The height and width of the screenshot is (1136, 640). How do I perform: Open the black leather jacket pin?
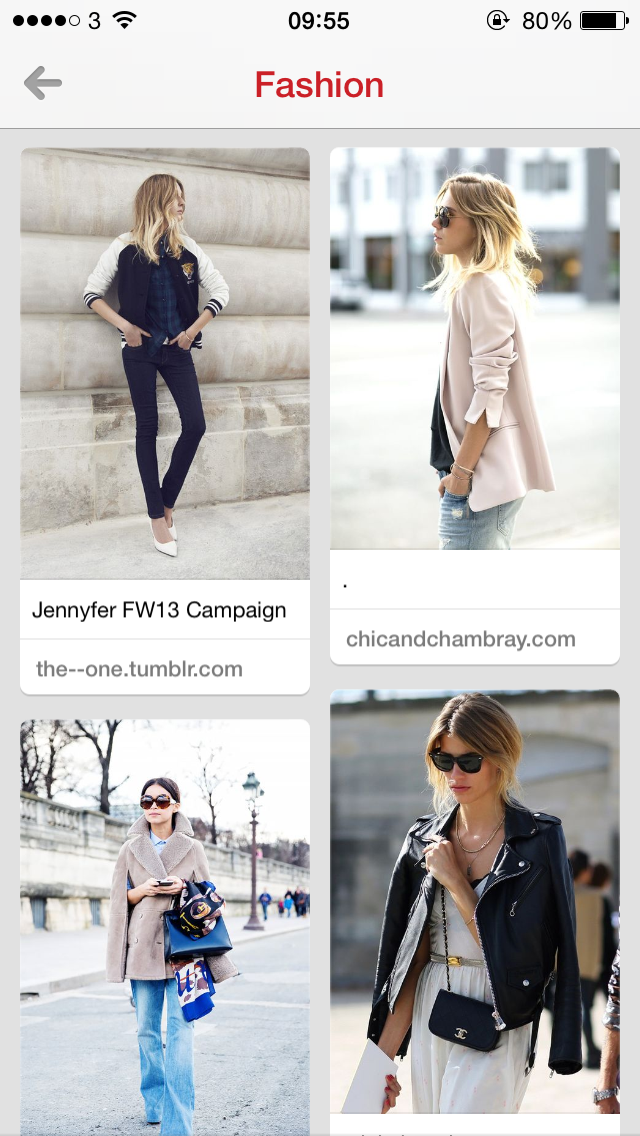tap(475, 900)
